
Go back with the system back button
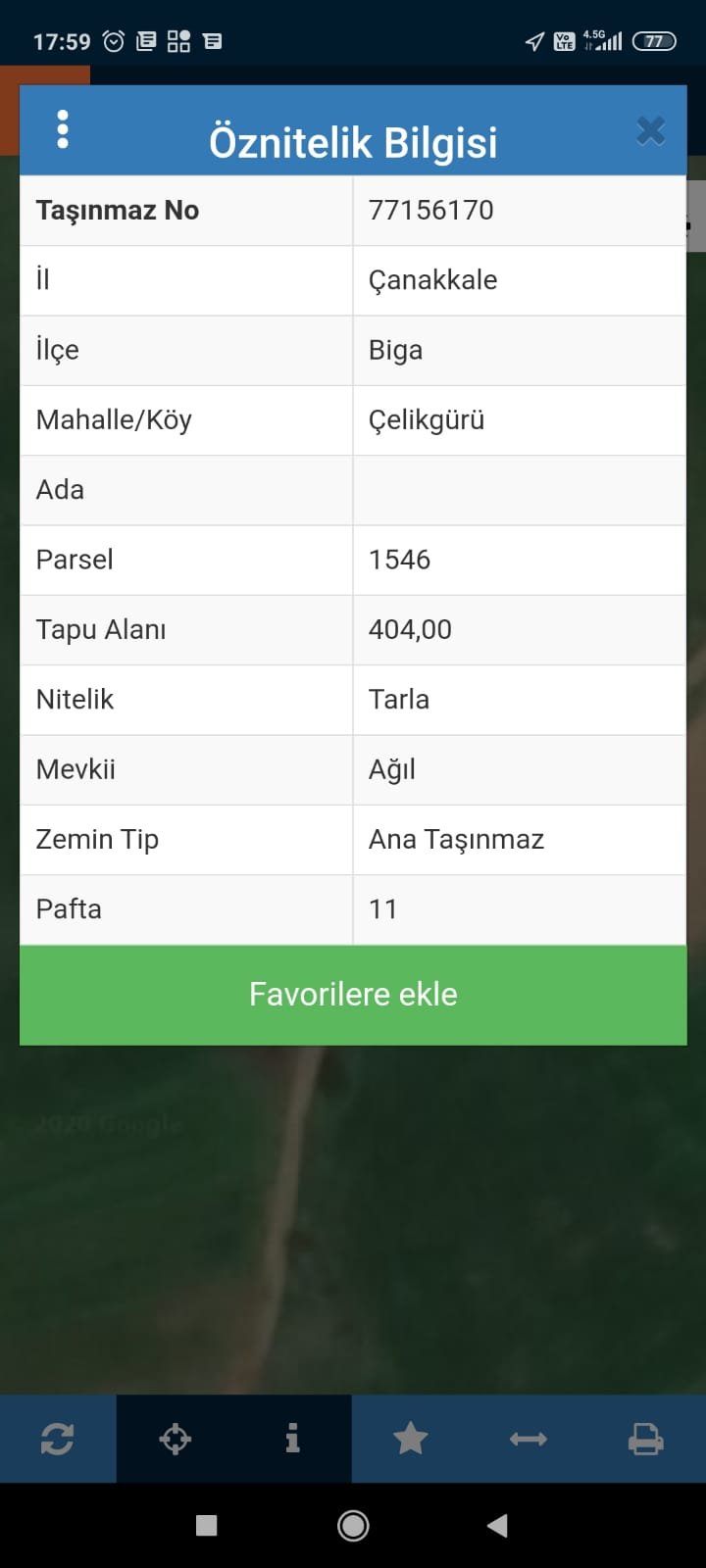pos(498,1525)
